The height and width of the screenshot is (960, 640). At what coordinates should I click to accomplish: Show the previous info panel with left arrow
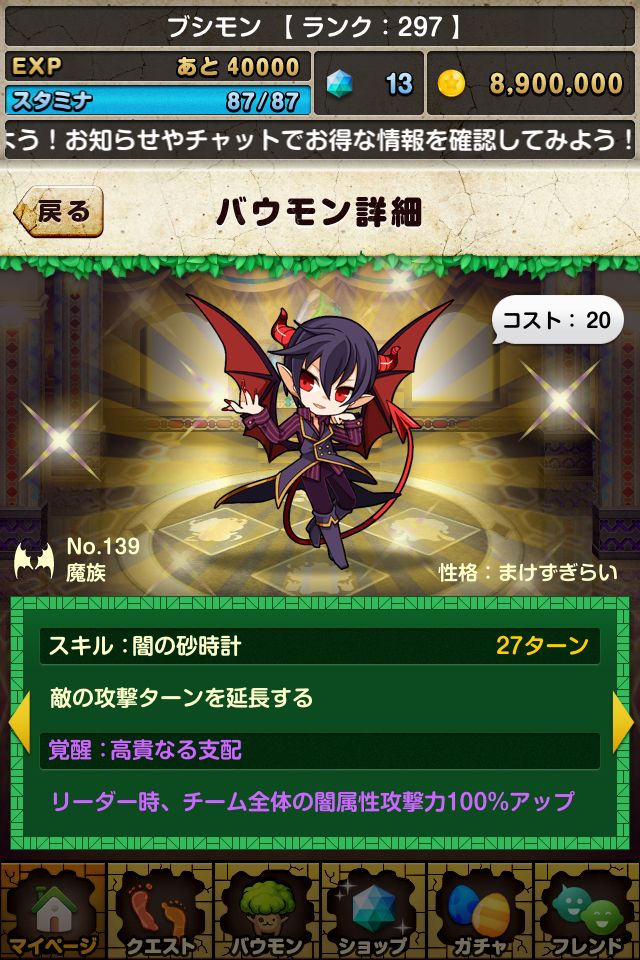point(18,720)
